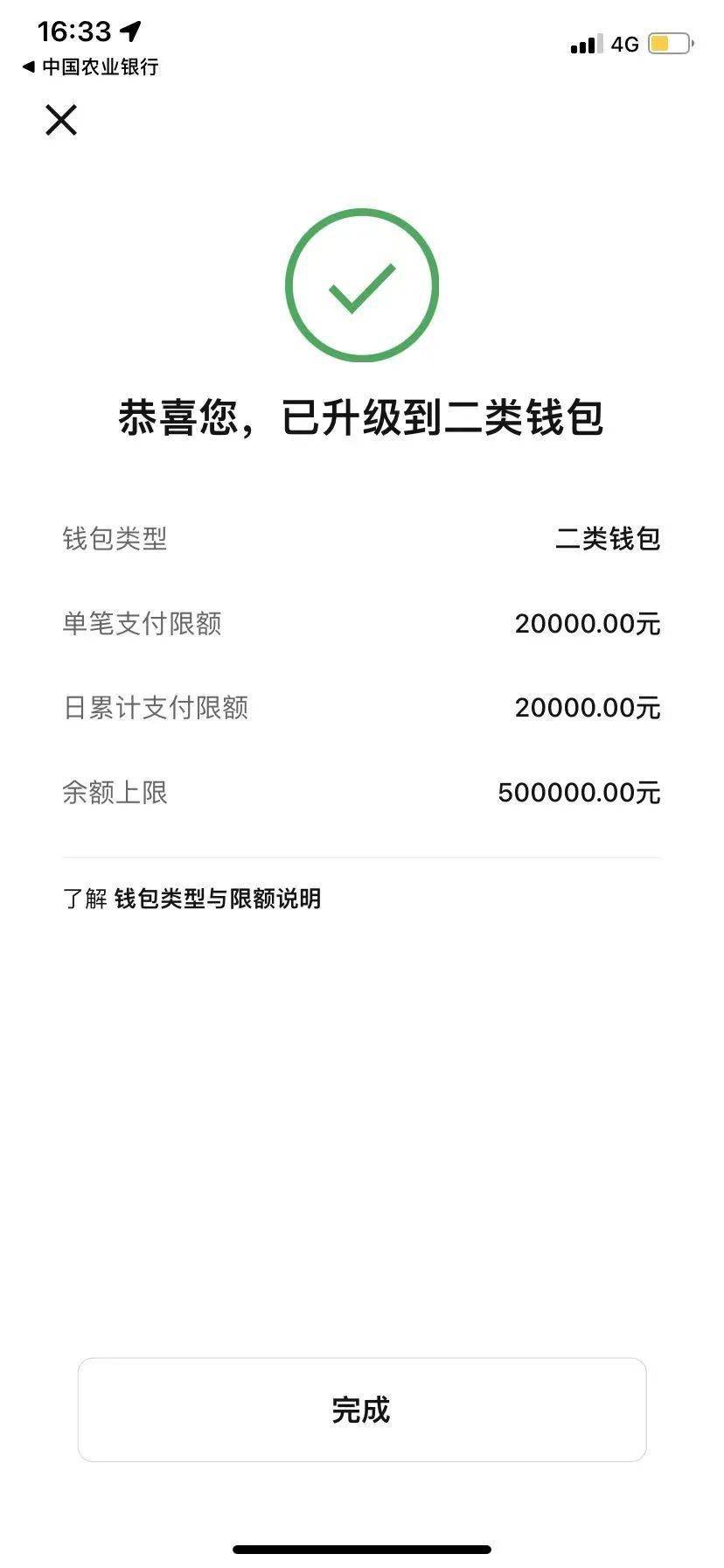This screenshot has width=724, height=1568.
Task: Tap the 完成 button at bottom
Action: coord(360,1410)
